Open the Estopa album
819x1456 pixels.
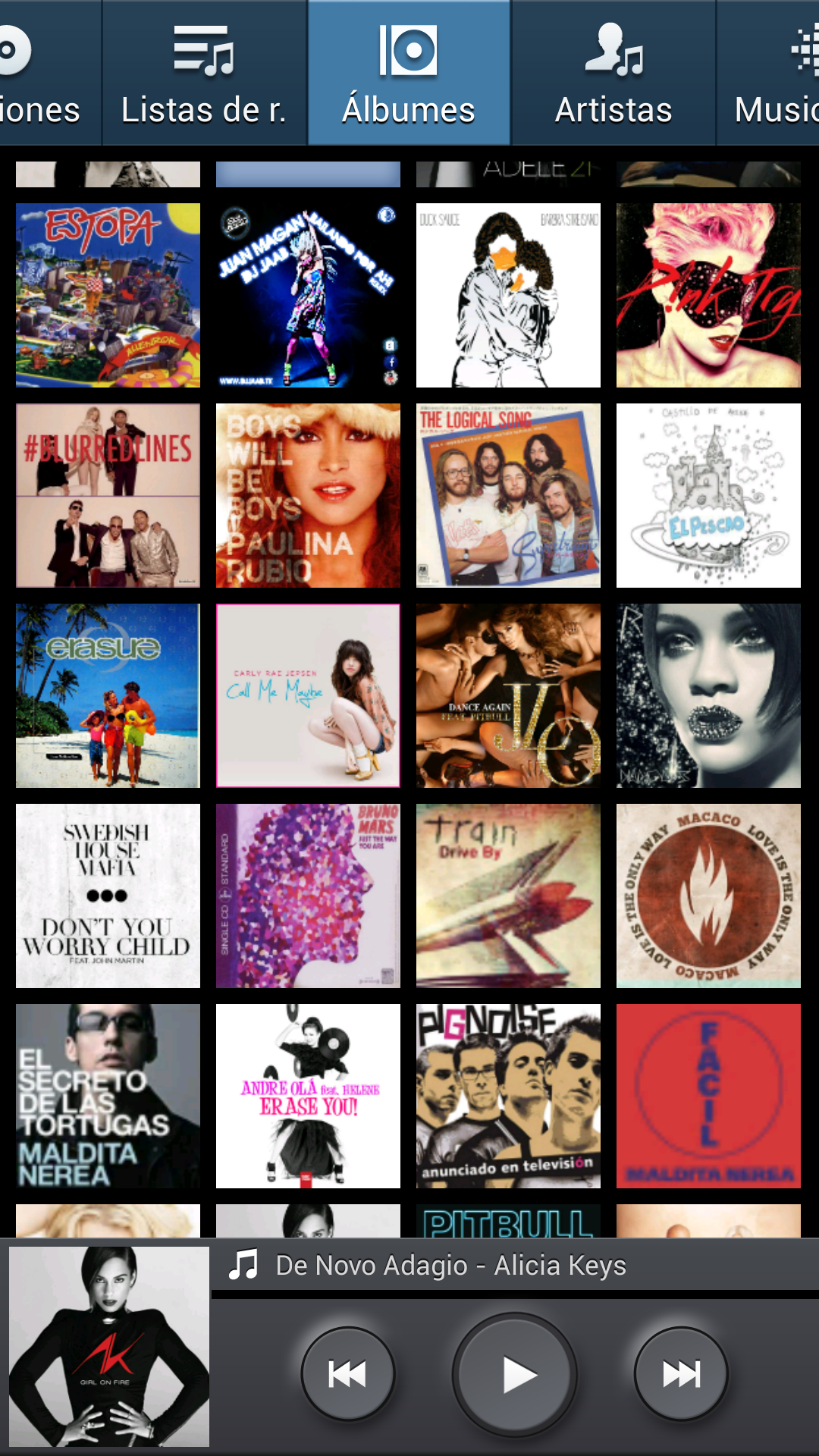pos(108,295)
